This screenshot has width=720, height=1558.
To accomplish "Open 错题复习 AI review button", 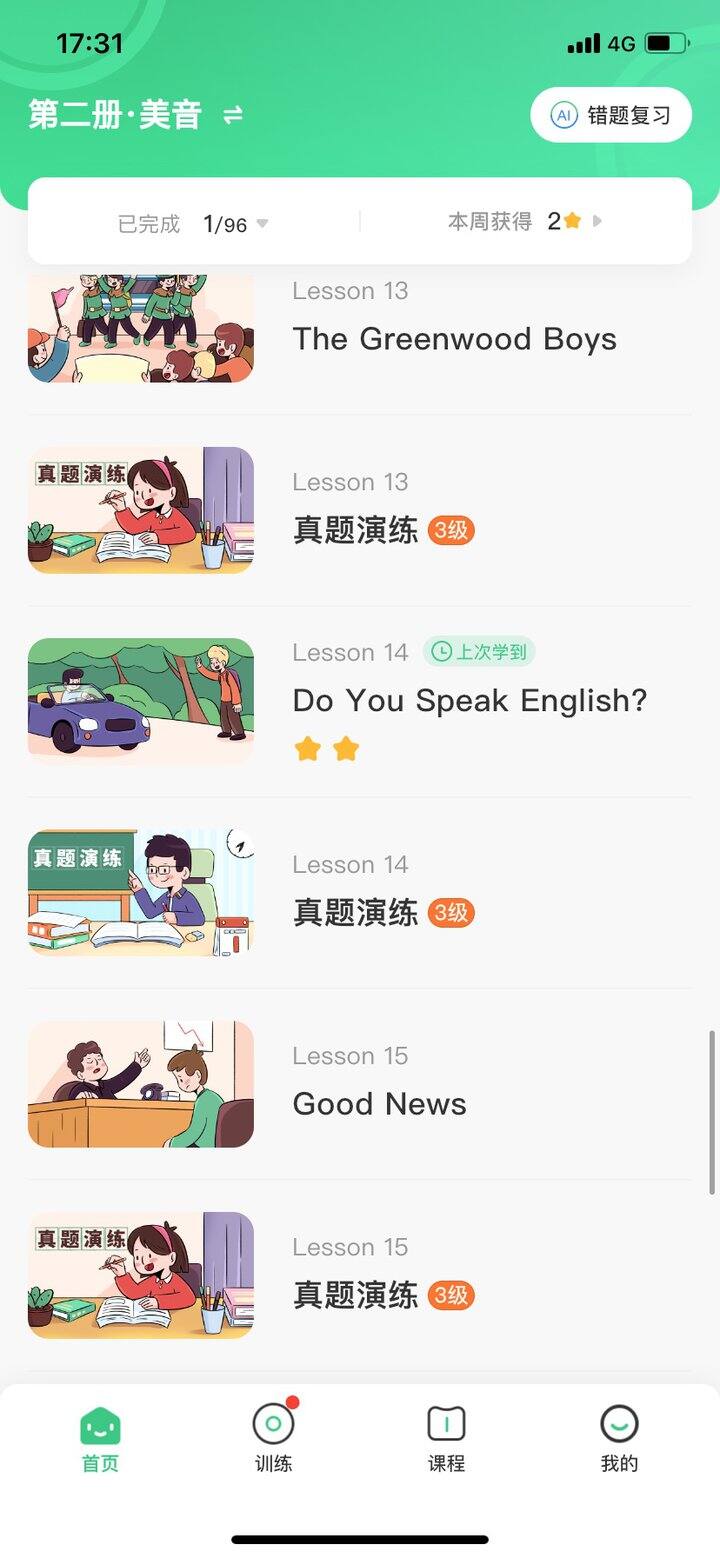I will point(610,116).
